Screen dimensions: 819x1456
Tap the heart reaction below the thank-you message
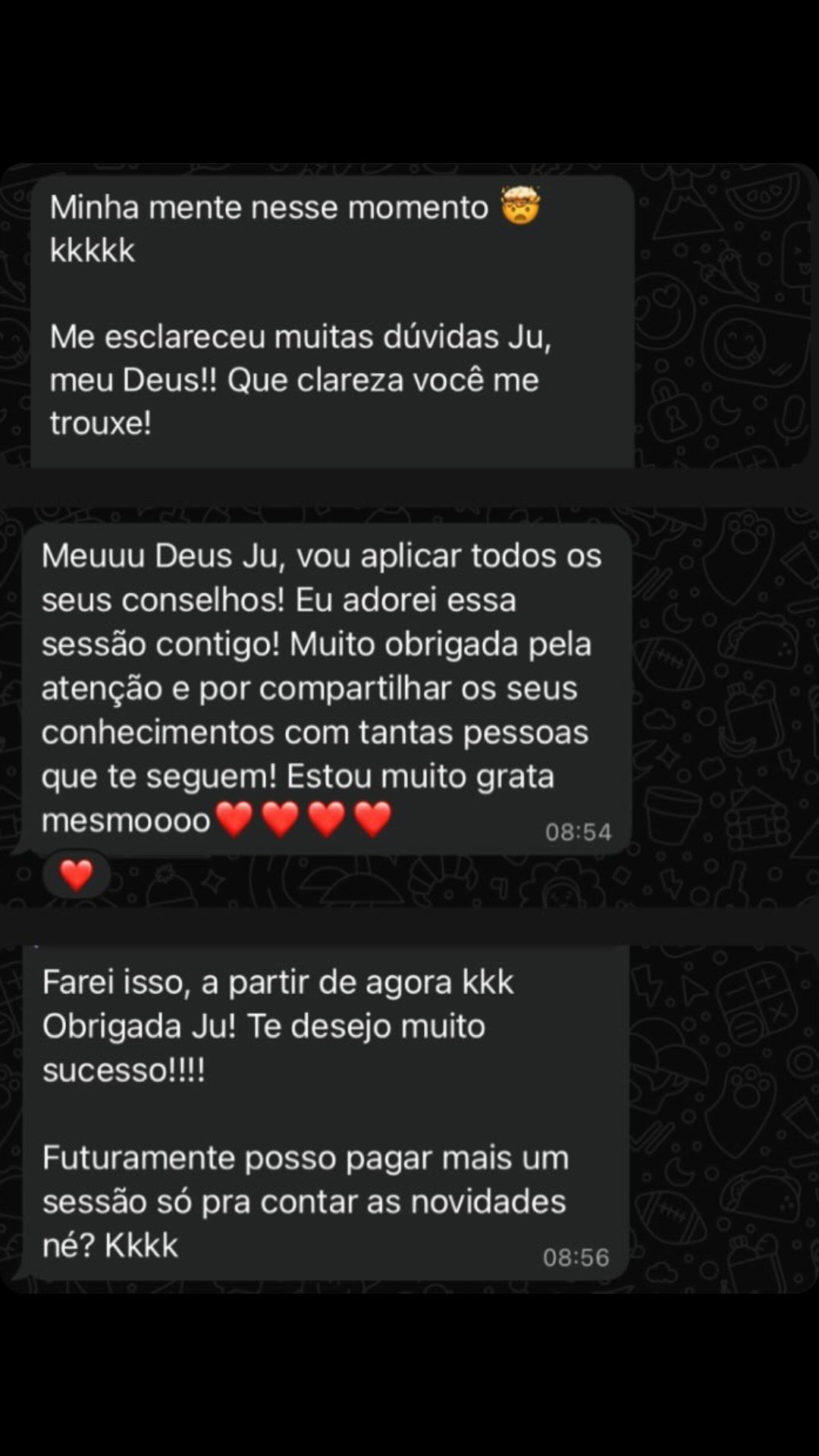(77, 874)
